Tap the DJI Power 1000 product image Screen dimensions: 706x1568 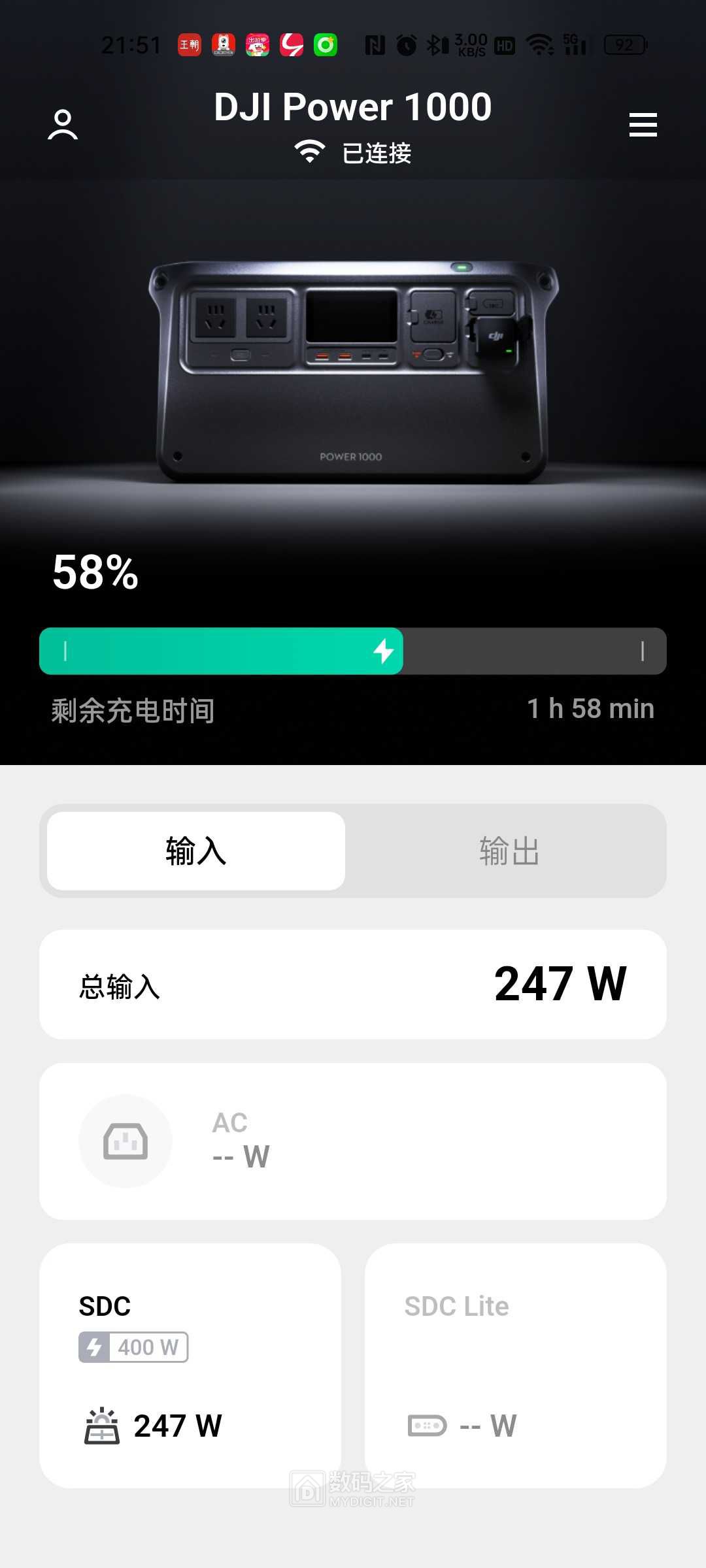[x=353, y=366]
